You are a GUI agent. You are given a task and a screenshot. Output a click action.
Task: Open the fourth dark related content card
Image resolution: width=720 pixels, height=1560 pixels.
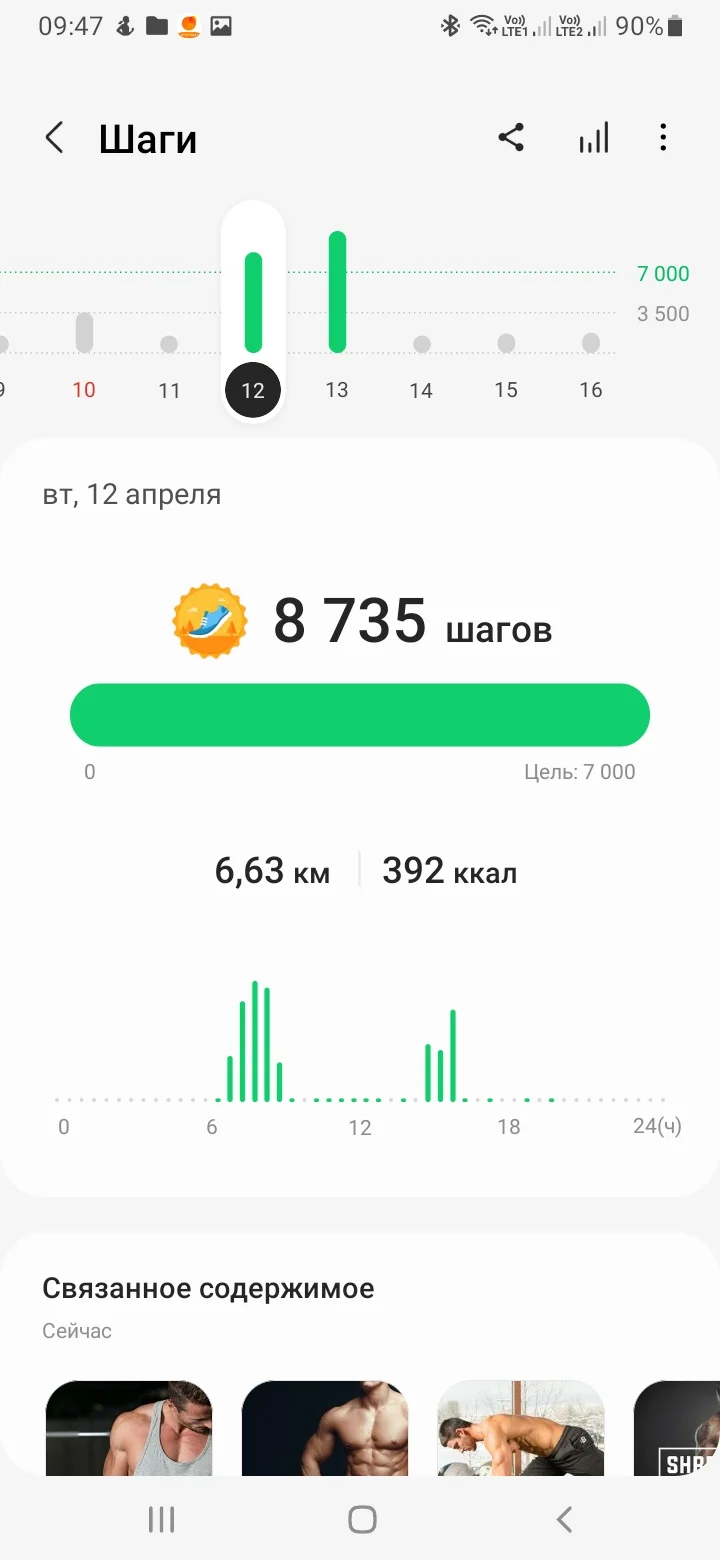[680, 1428]
